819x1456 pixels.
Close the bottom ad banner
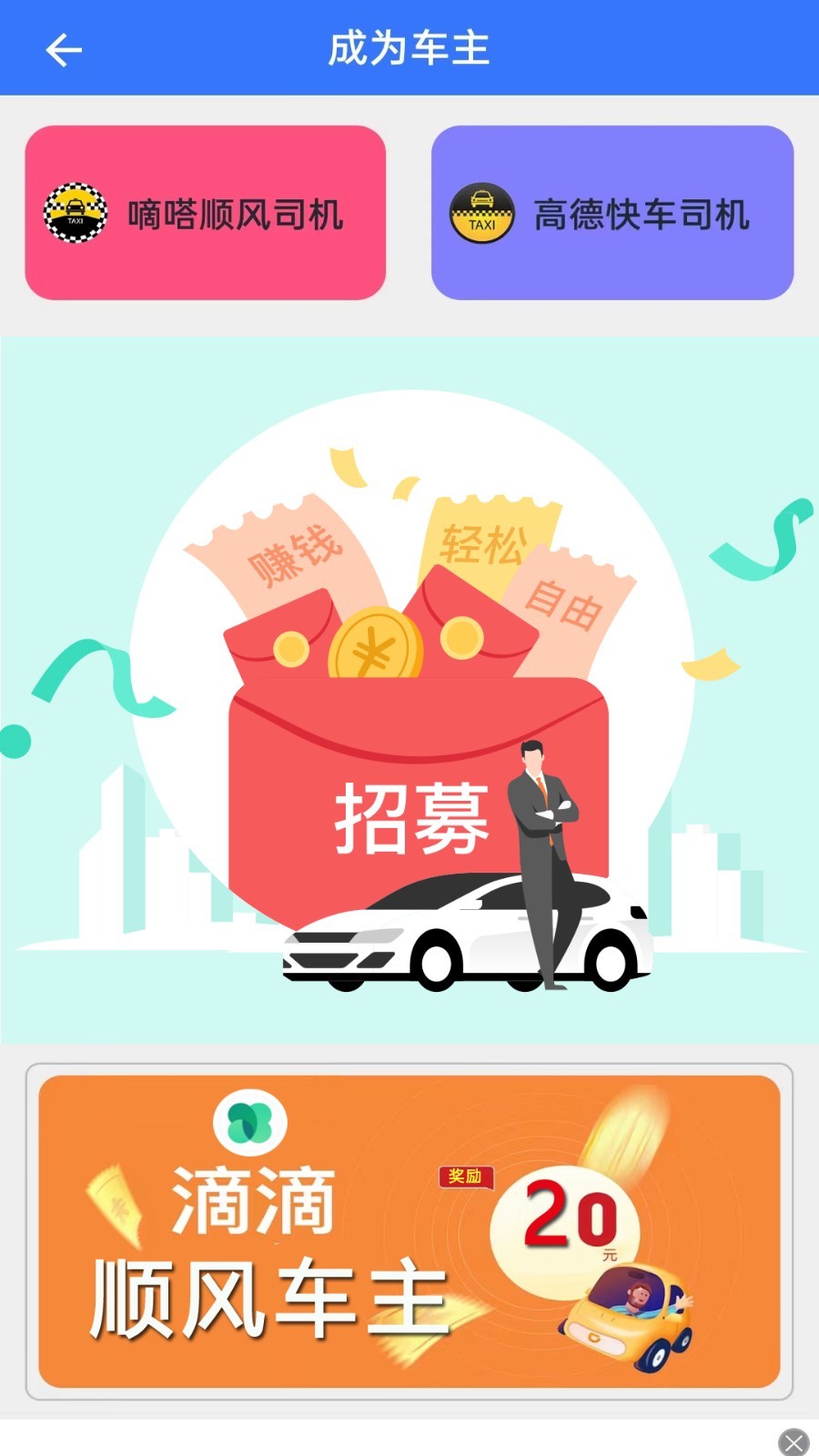pyautogui.click(x=794, y=1442)
